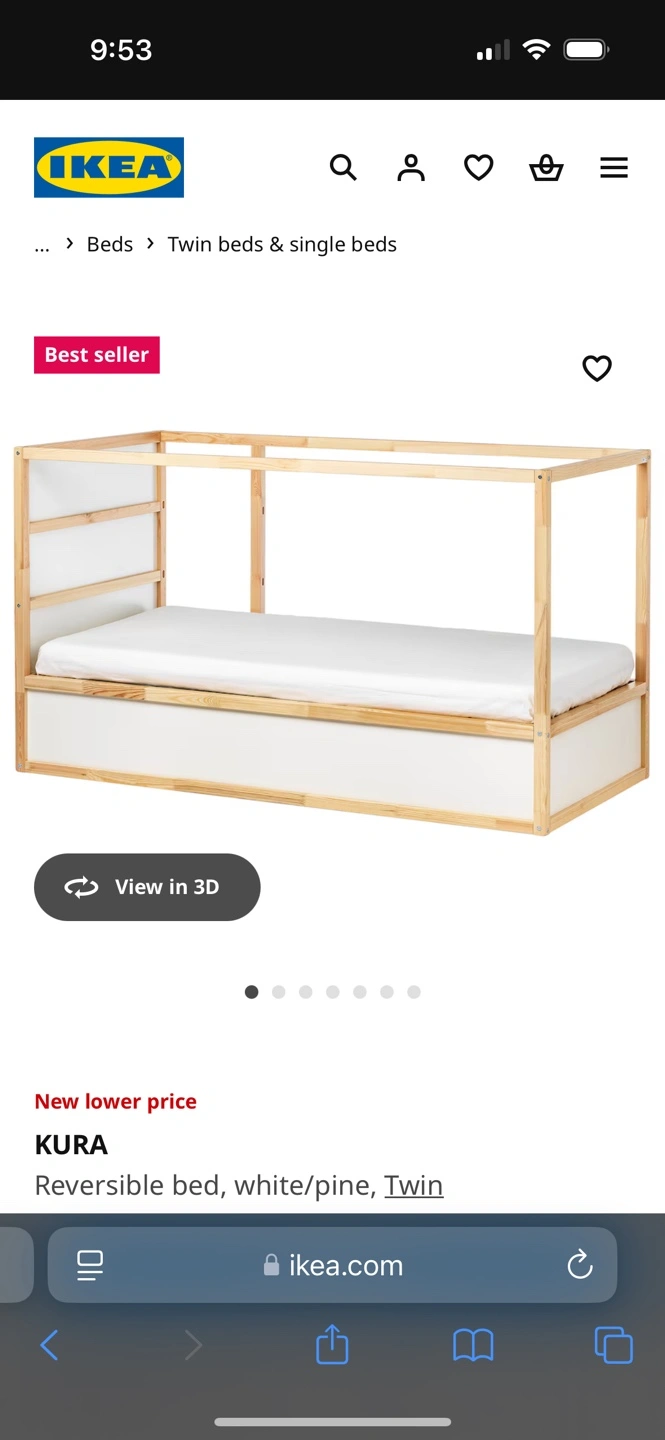The width and height of the screenshot is (665, 1440).
Task: Open the favorites list in header
Action: 478,168
